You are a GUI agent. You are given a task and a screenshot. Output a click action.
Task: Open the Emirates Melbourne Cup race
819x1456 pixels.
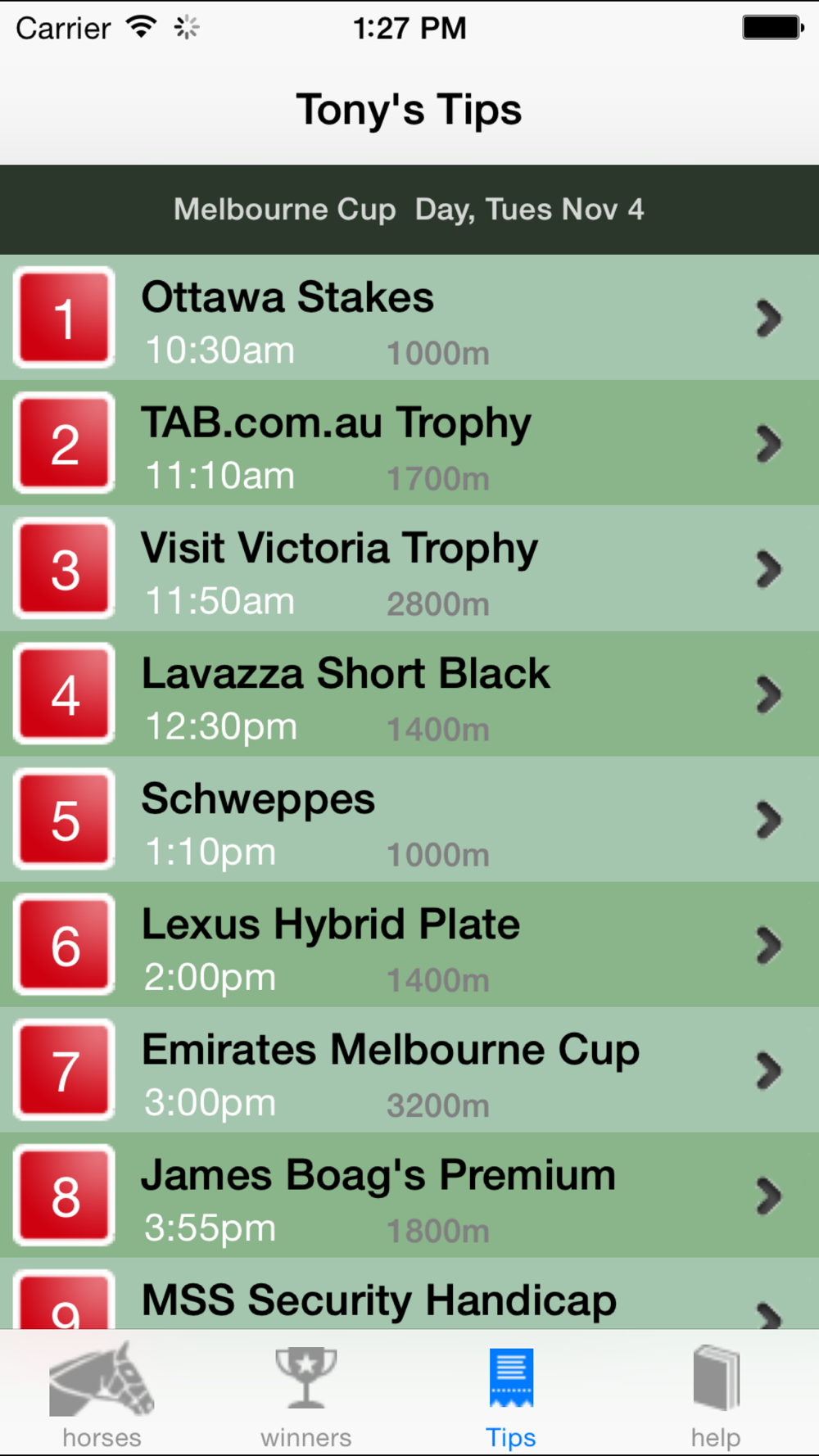409,1069
